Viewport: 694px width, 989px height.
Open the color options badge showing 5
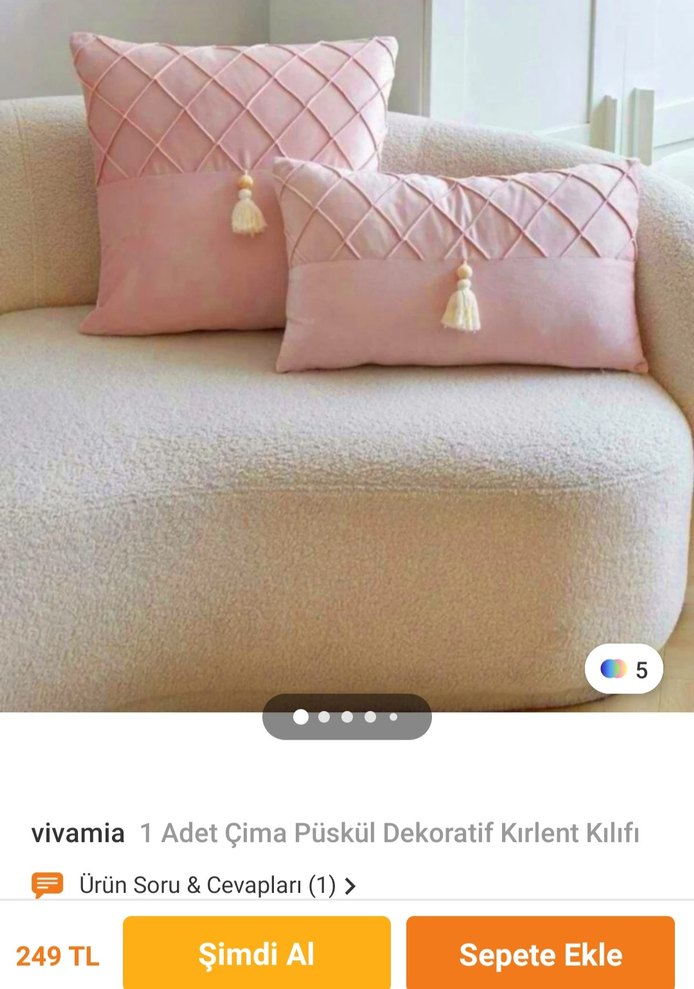pyautogui.click(x=624, y=670)
